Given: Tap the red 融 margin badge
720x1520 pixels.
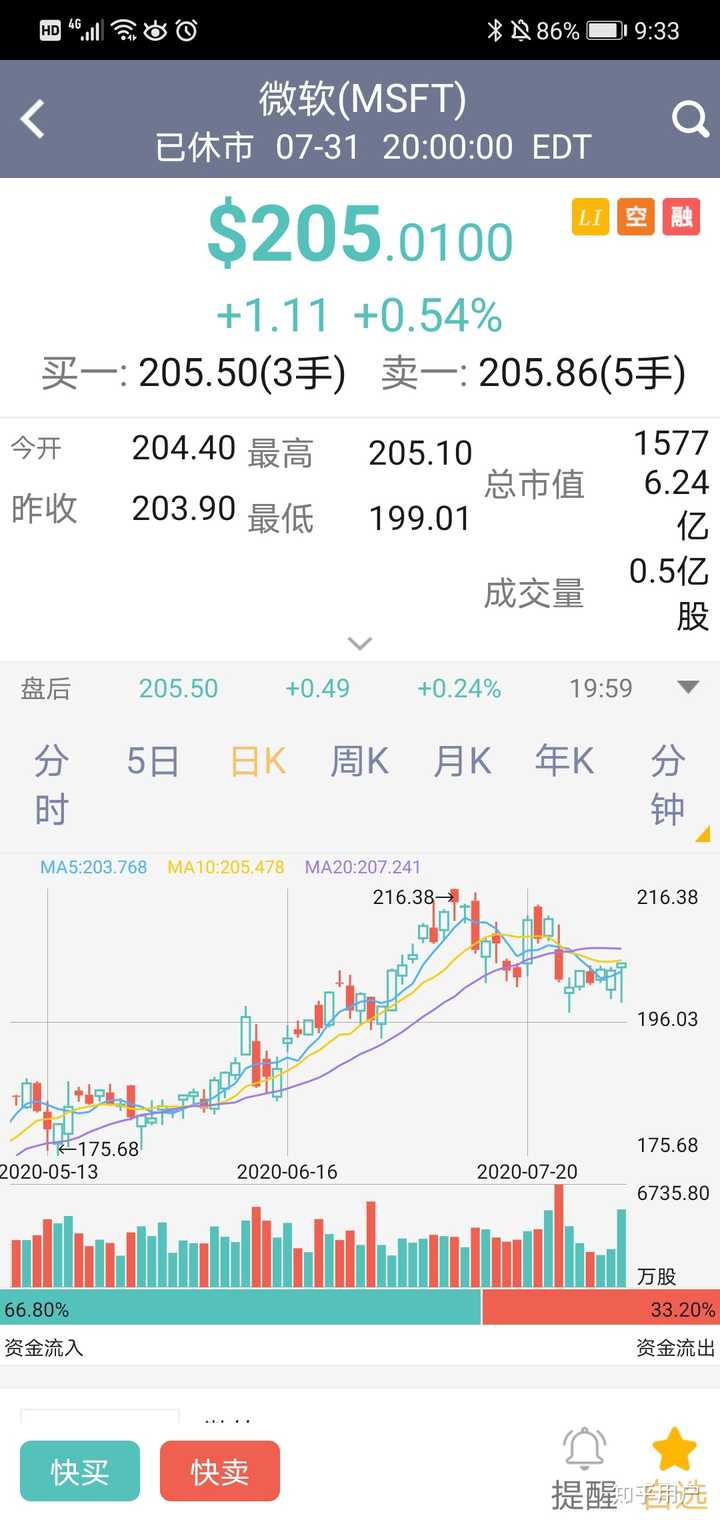Looking at the screenshot, I should tap(681, 217).
